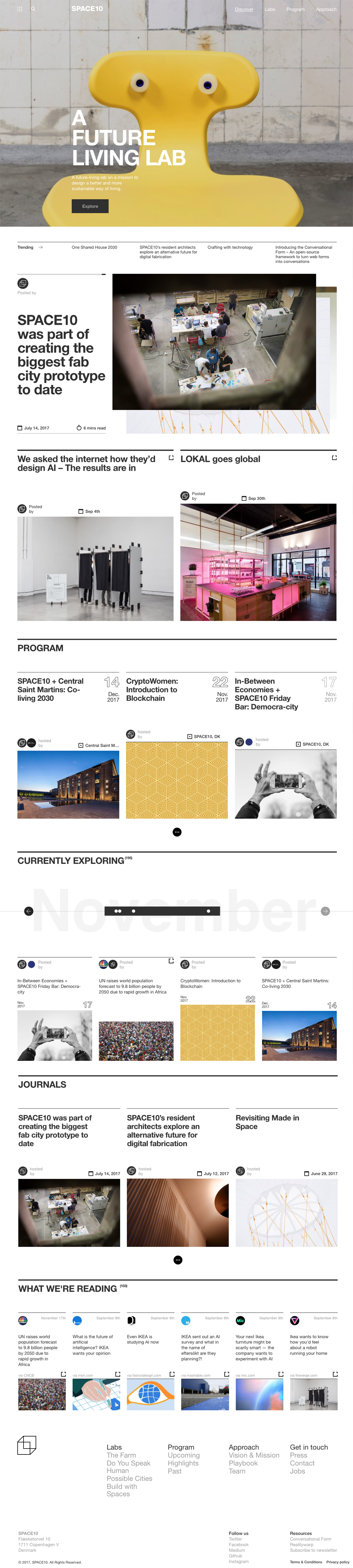Go to next month in Currently Exploring
This screenshot has width=353, height=1568.
coord(325,911)
